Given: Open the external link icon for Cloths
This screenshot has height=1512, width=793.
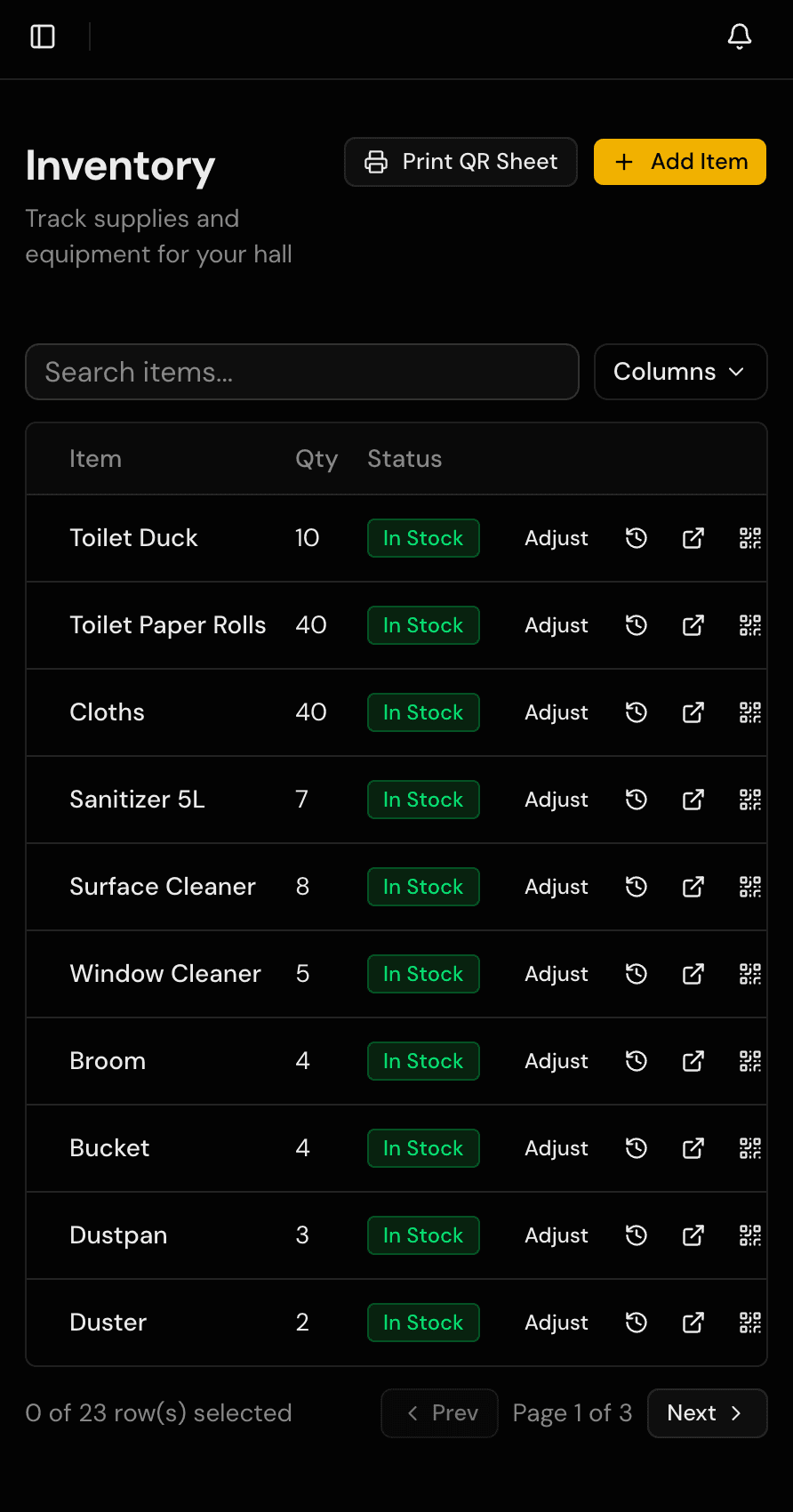Looking at the screenshot, I should tap(693, 712).
